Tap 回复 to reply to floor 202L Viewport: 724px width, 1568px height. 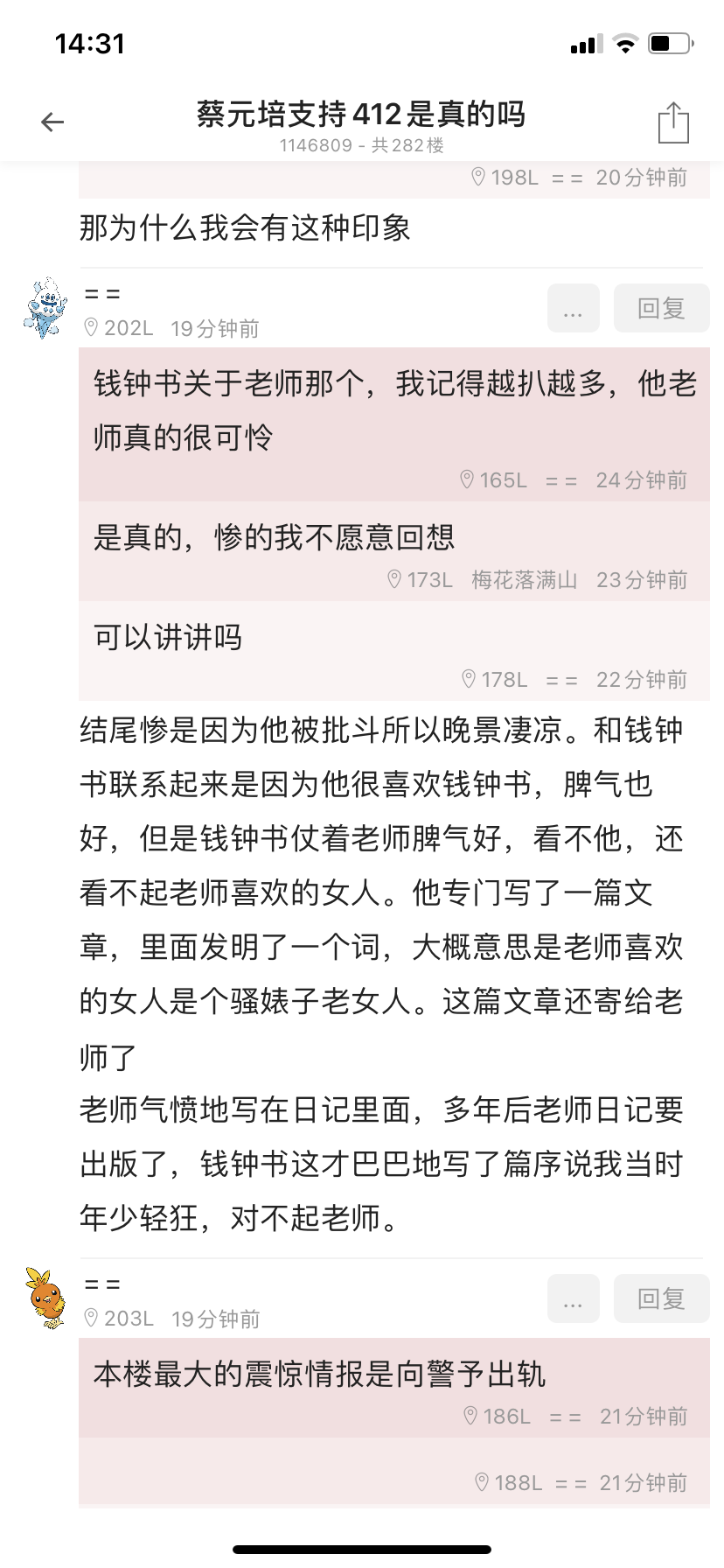pos(661,308)
